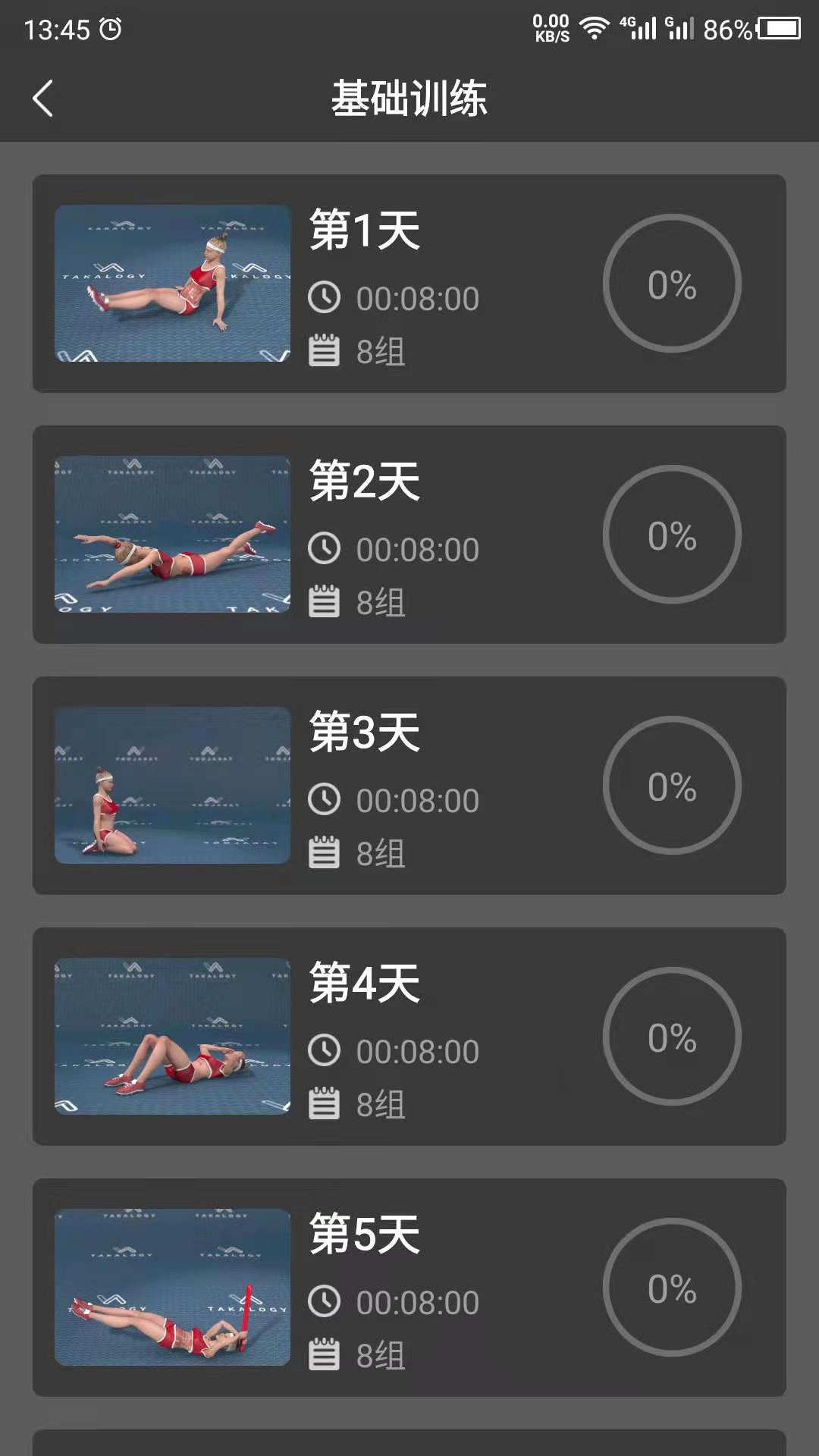This screenshot has height=1456, width=819.
Task: Tap the Wi-Fi icon in the status bar
Action: (595, 27)
